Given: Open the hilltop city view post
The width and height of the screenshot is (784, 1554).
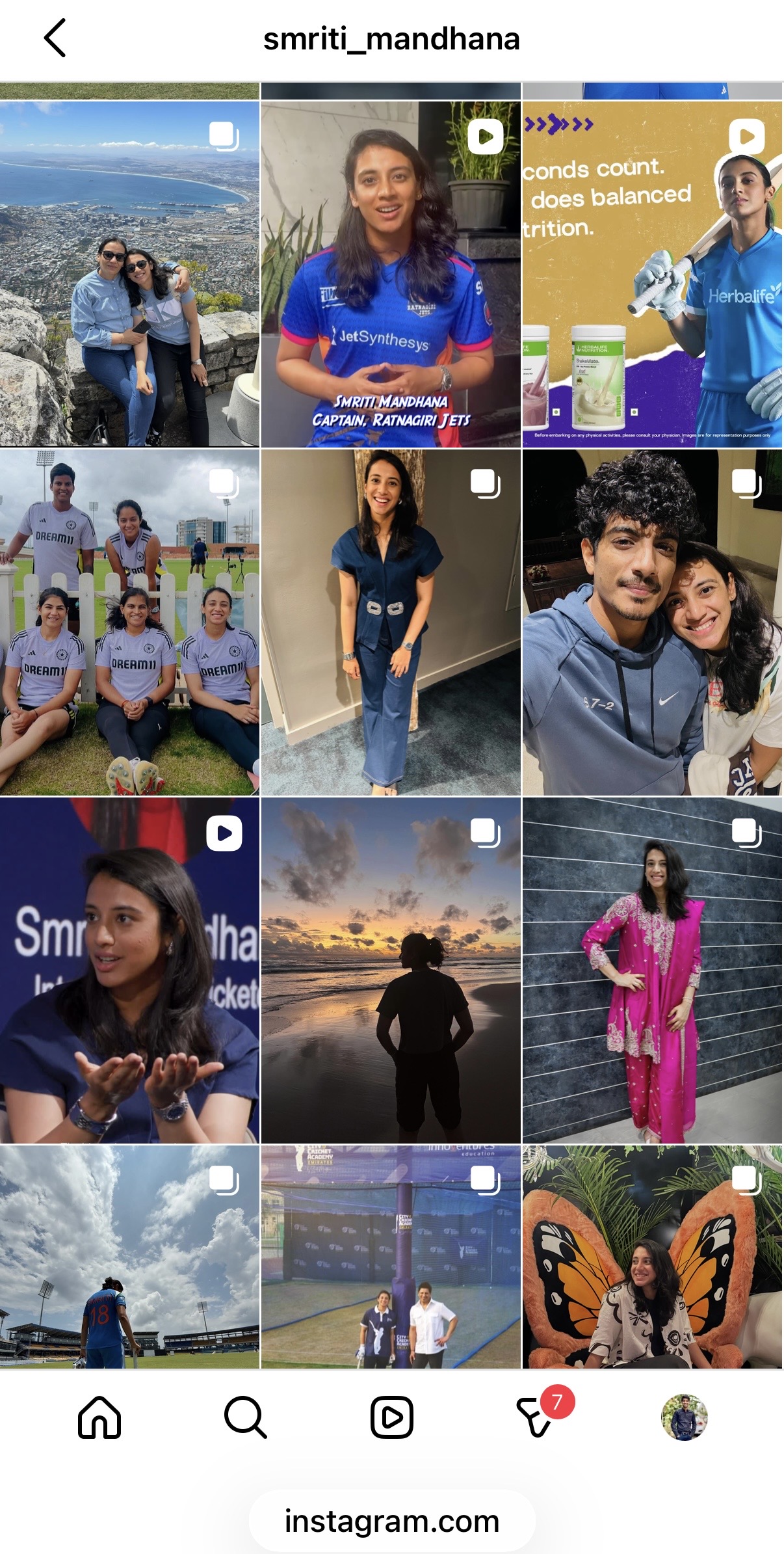Looking at the screenshot, I should pos(129,274).
